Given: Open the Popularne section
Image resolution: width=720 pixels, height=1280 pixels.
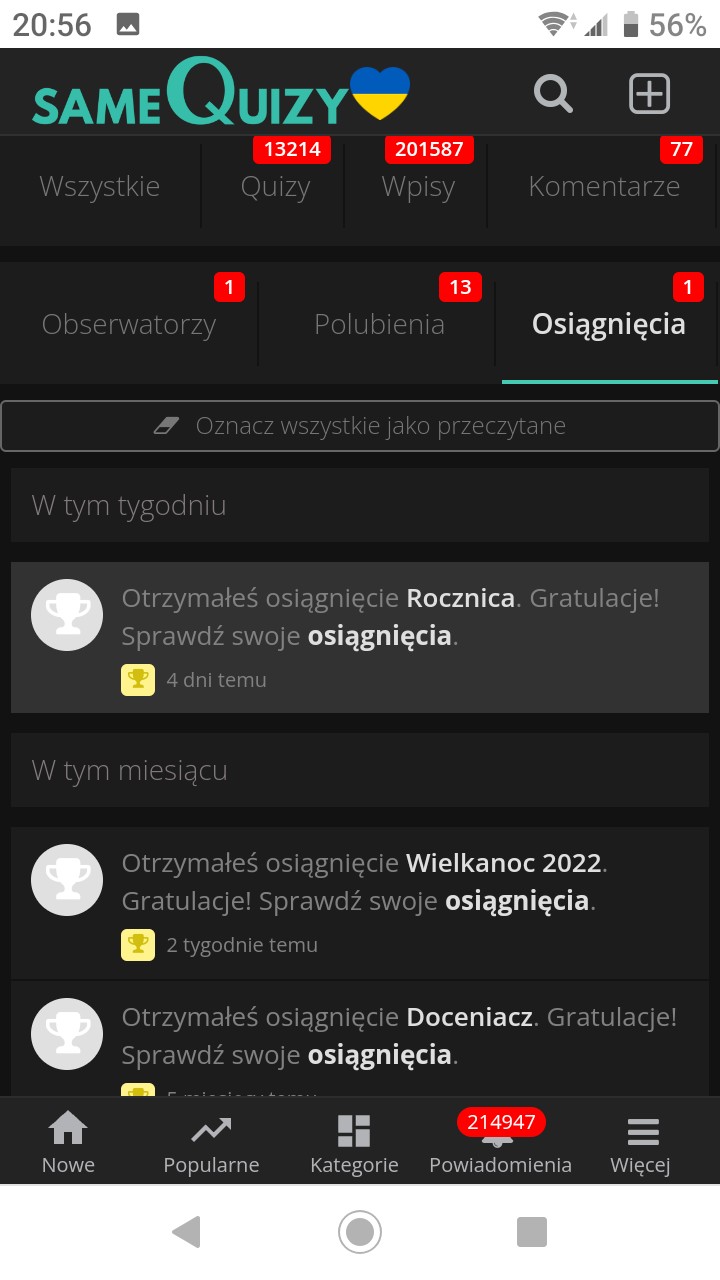Looking at the screenshot, I should (211, 1143).
